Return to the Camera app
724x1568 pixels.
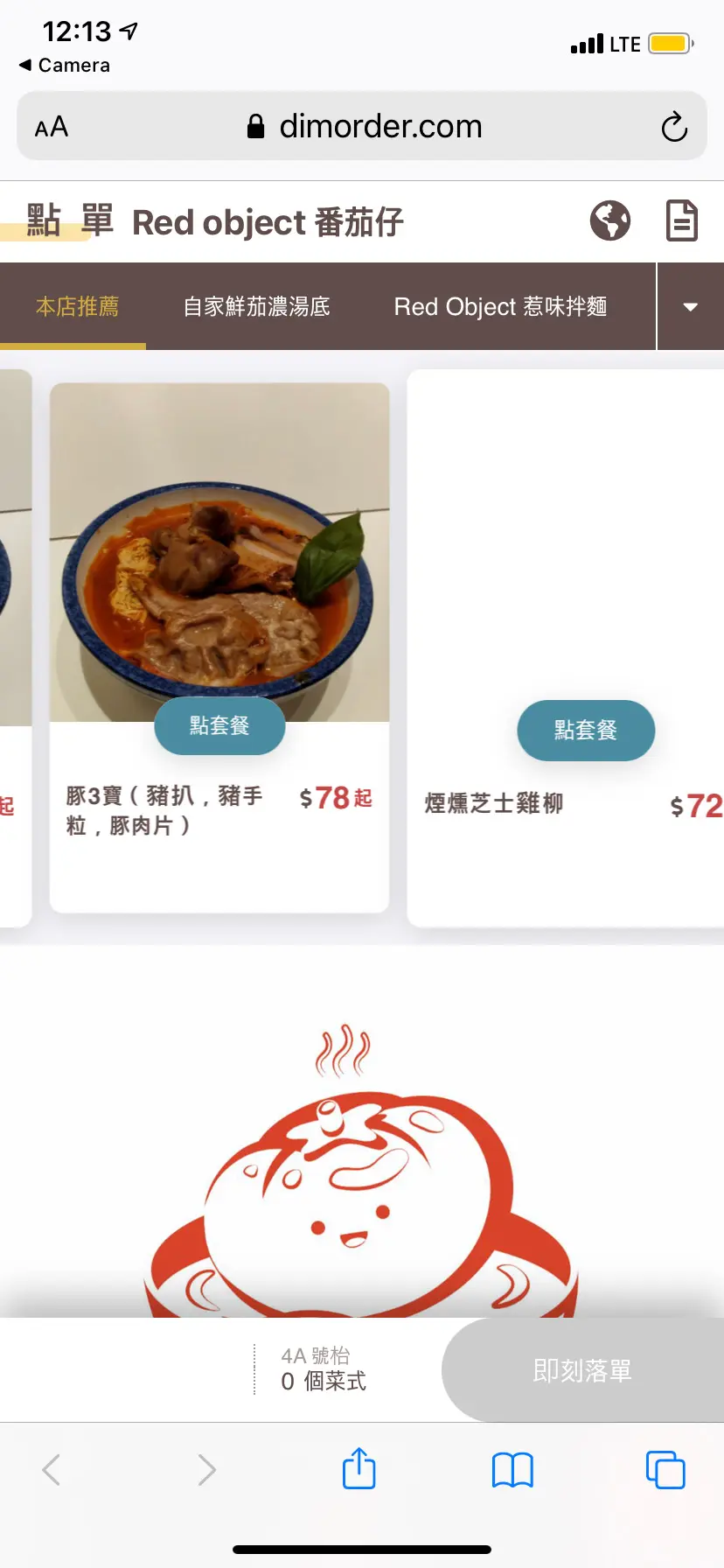65,66
